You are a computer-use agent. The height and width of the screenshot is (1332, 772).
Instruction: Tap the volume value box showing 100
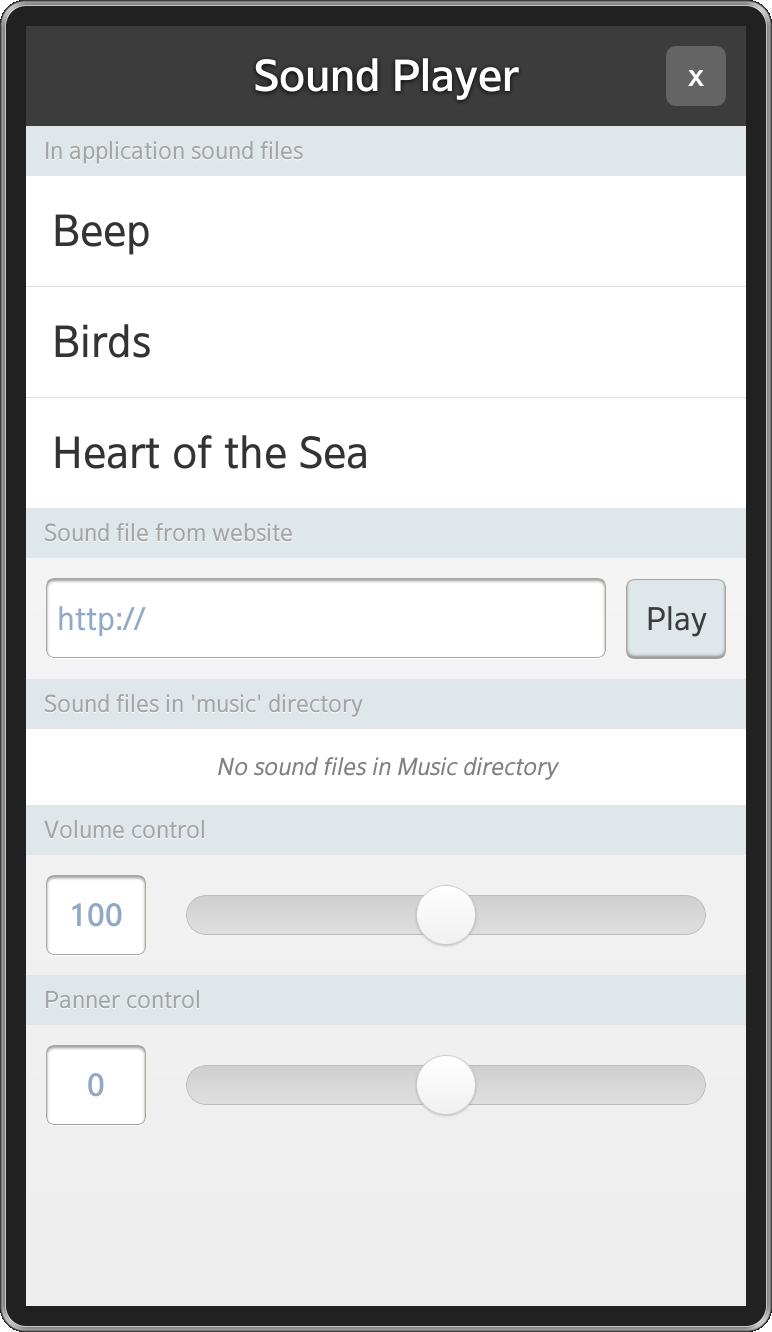click(x=96, y=915)
